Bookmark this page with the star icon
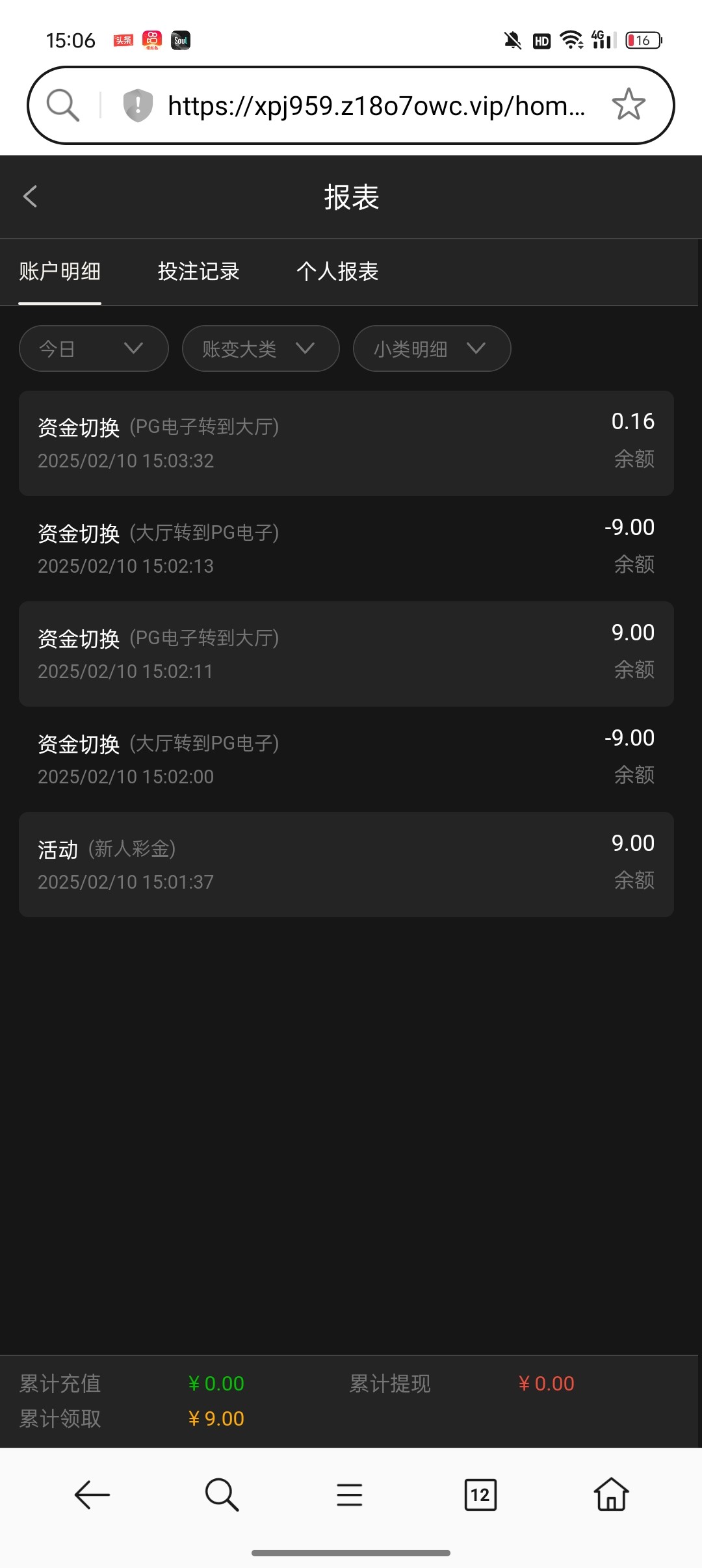The width and height of the screenshot is (702, 1568). click(x=629, y=105)
